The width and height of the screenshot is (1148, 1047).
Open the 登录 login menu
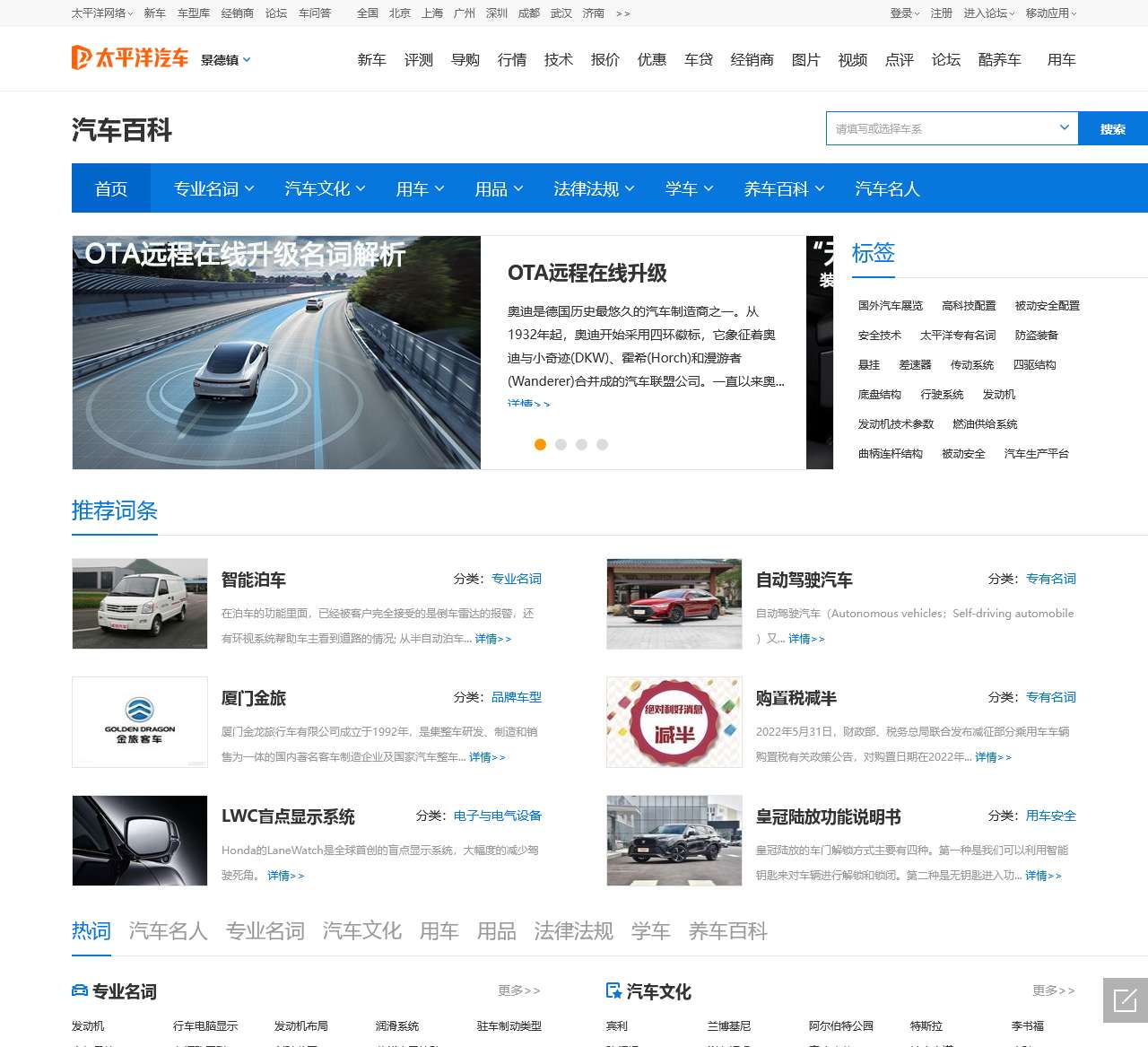click(x=904, y=13)
